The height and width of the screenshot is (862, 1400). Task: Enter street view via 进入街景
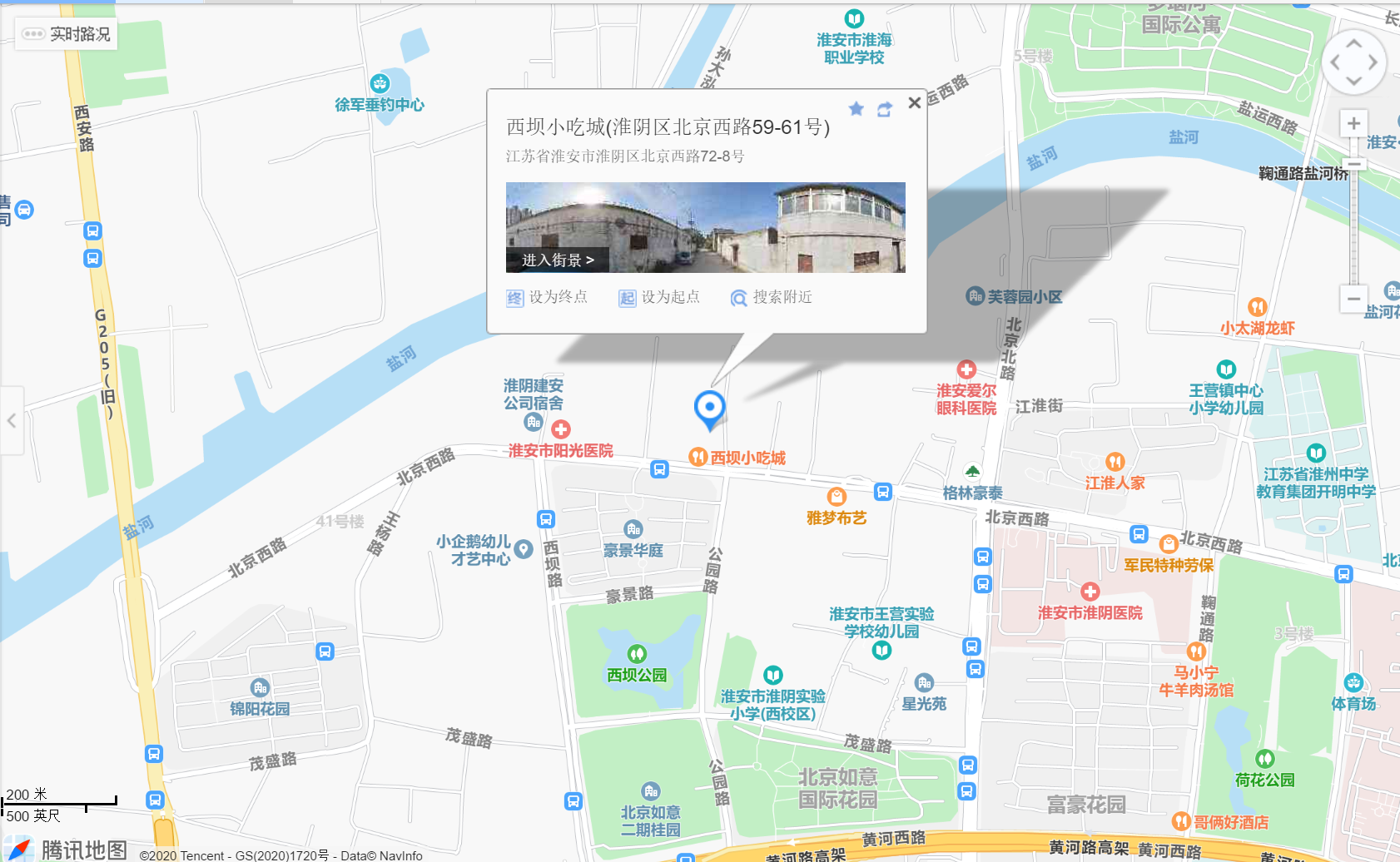[557, 260]
